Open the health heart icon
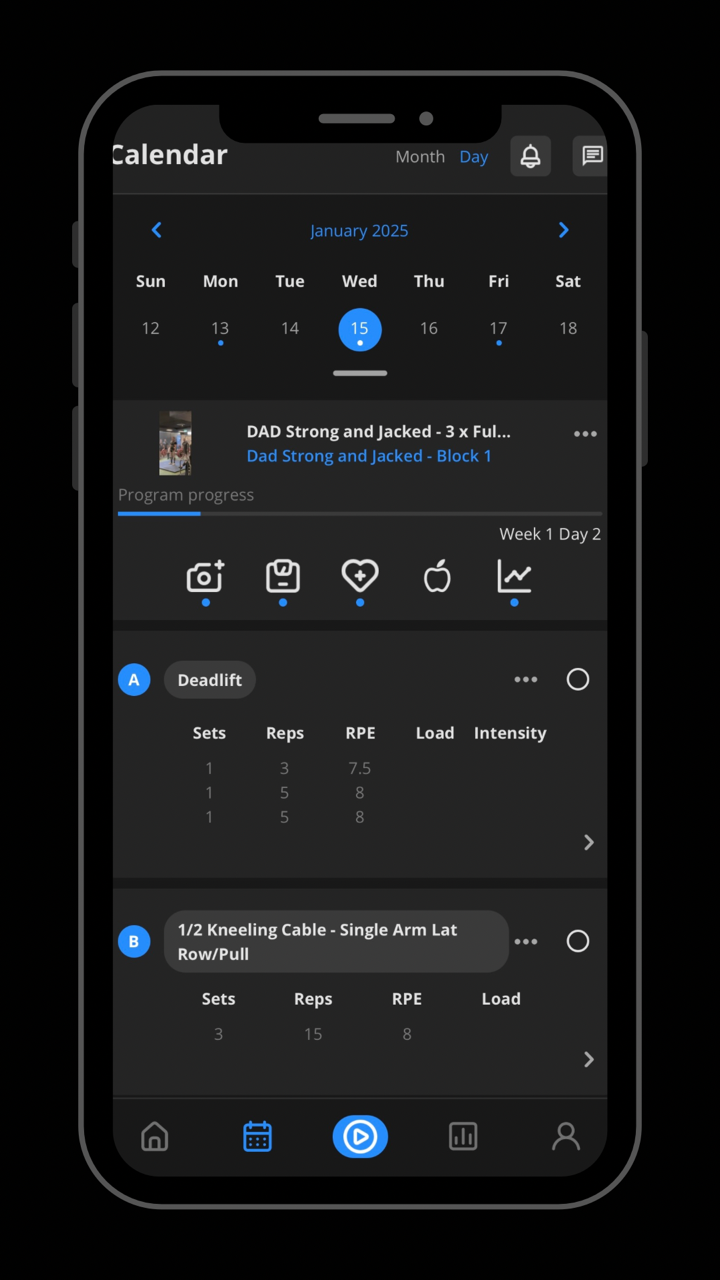720x1280 pixels. coord(360,576)
